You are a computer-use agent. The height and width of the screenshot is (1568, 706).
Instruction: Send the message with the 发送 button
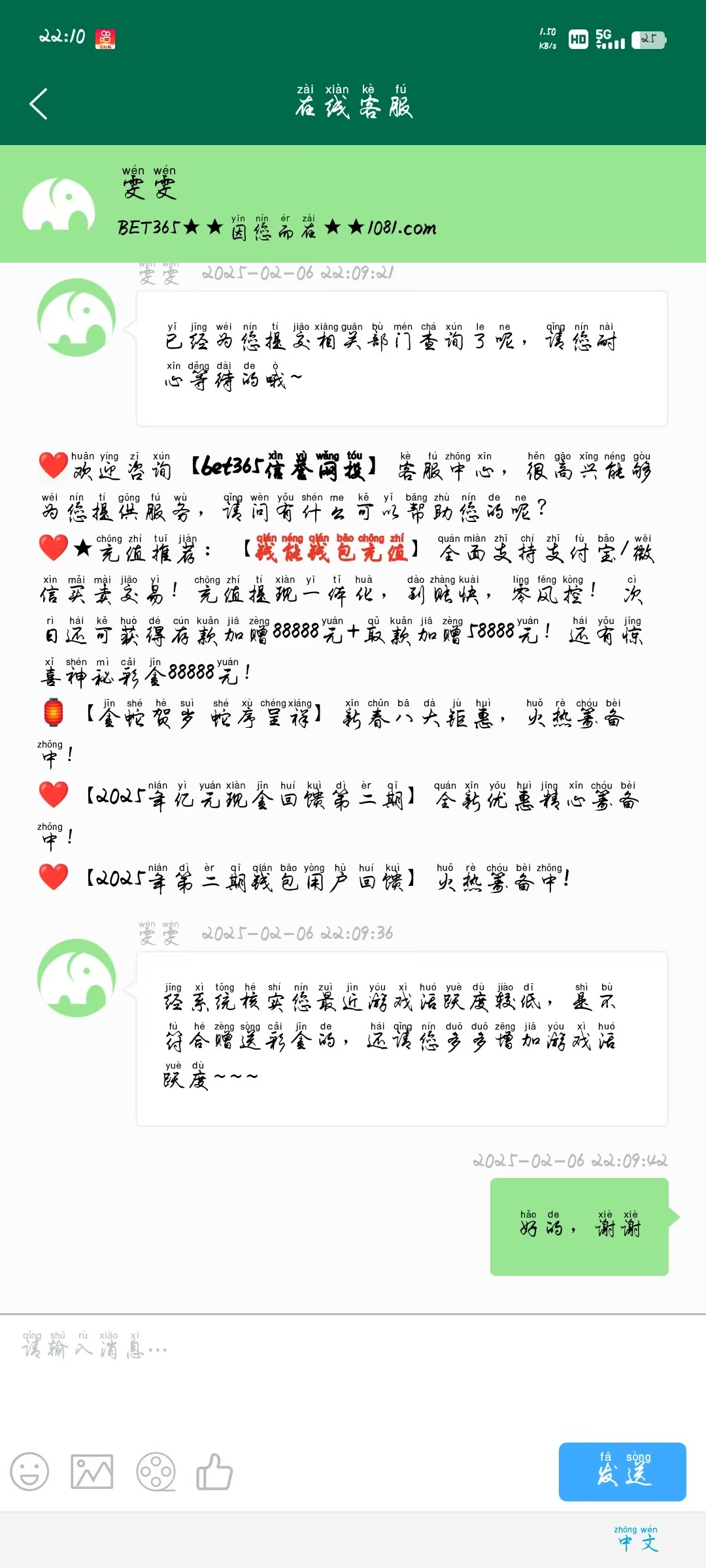(622, 1471)
